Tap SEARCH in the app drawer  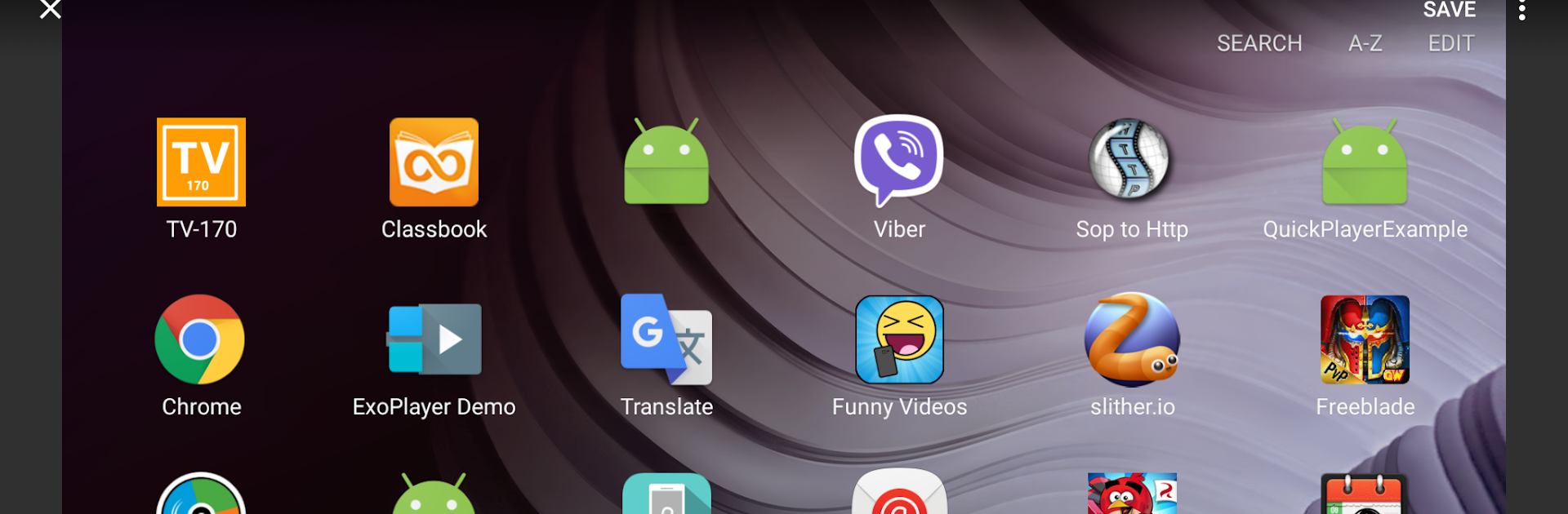[x=1258, y=43]
